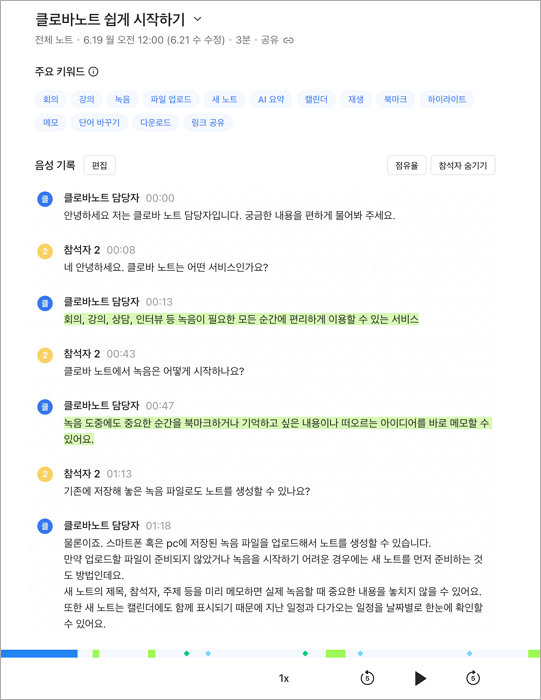Tap 참석자 숨기기 to hide participants
The width and height of the screenshot is (541, 700).
(x=463, y=165)
